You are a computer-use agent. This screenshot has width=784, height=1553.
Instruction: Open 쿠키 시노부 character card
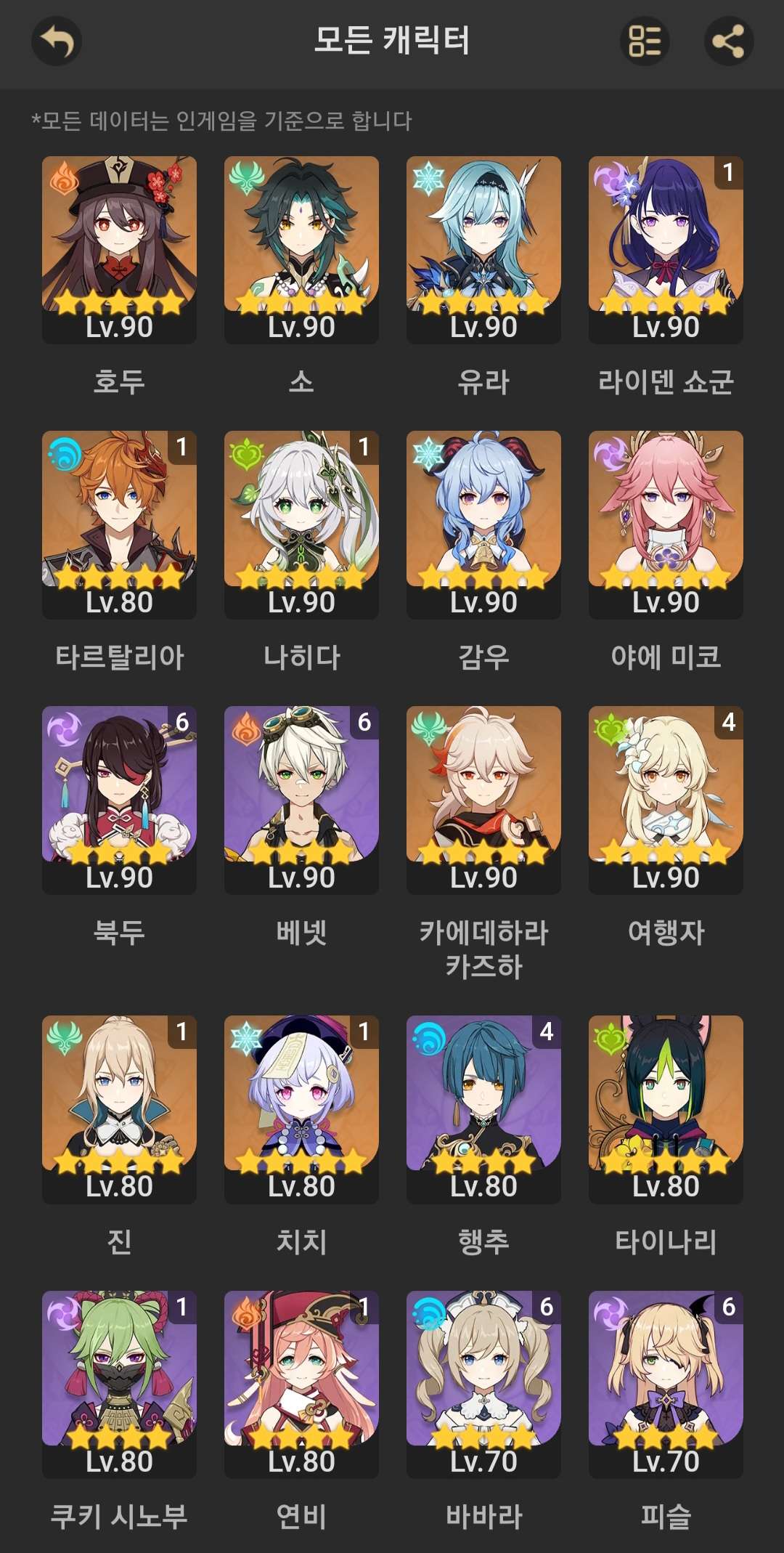(119, 1384)
